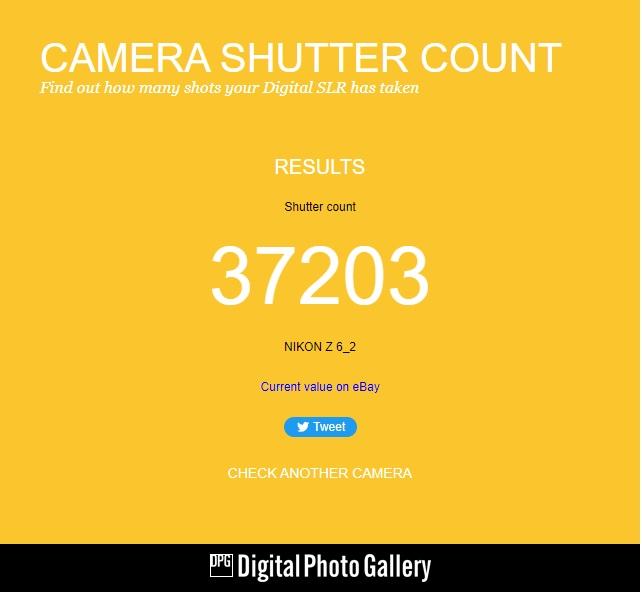
Task: Open the Digital Photo Gallery footer link
Action: [320, 567]
